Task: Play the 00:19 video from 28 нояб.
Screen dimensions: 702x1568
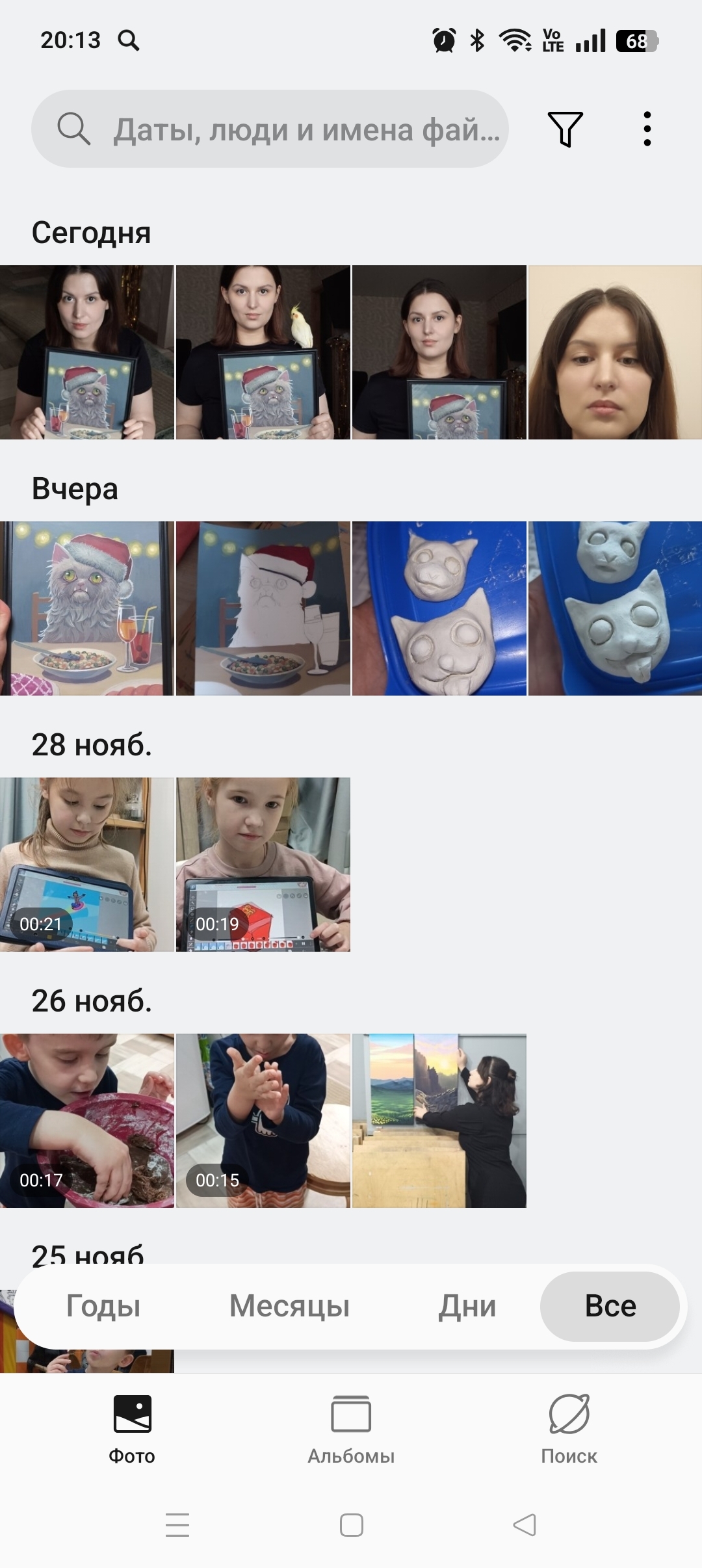Action: [x=263, y=865]
